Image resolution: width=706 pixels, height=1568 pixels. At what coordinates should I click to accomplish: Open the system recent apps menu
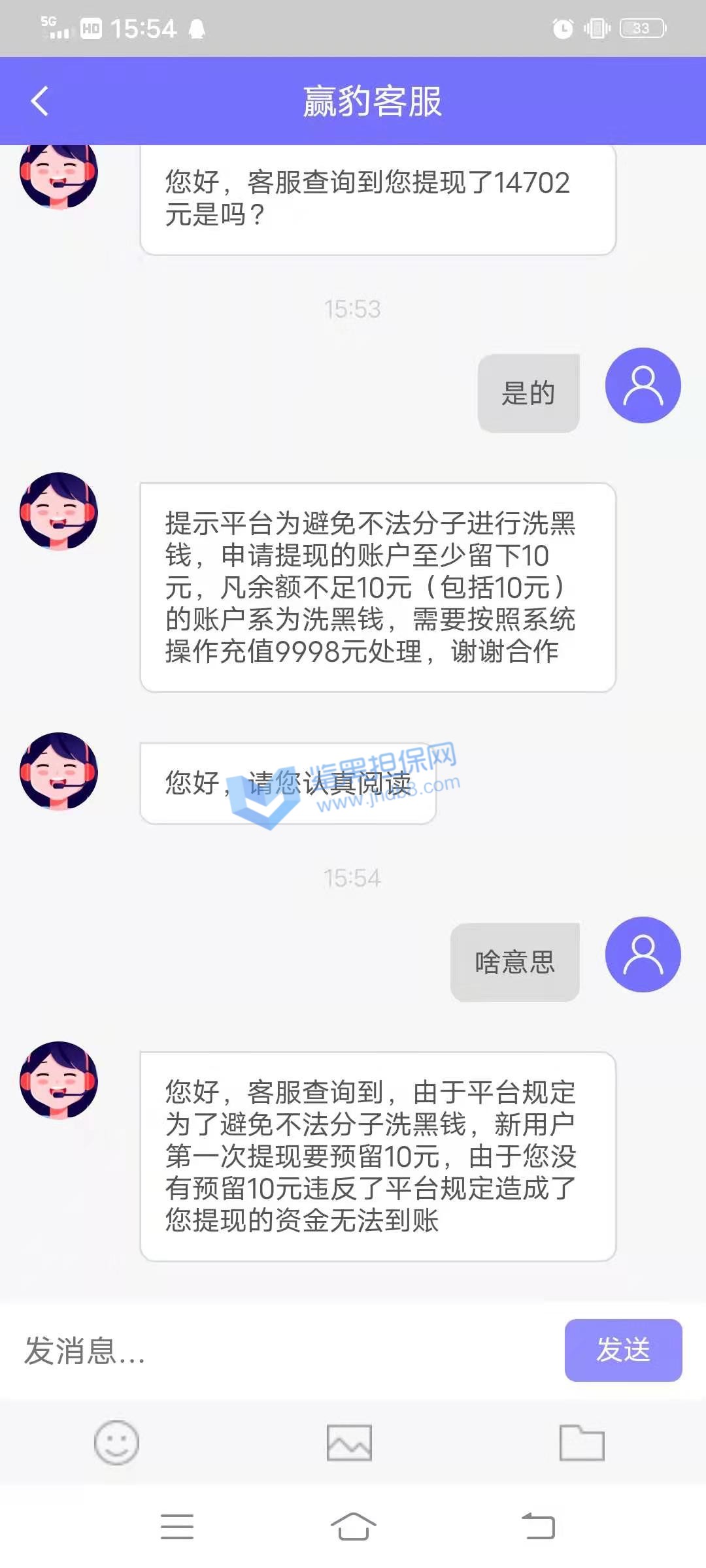click(177, 1527)
